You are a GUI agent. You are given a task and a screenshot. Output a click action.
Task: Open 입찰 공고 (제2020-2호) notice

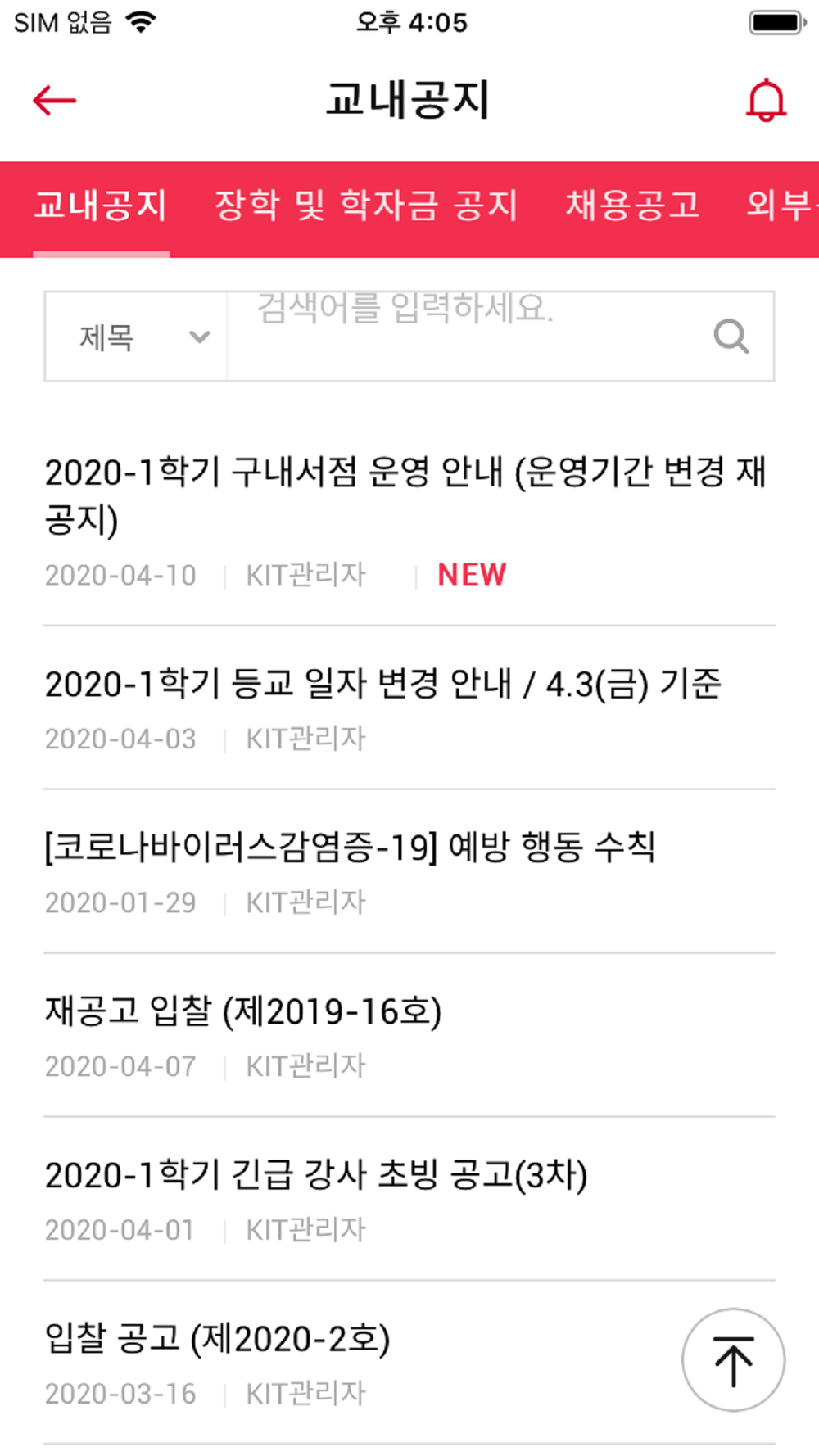pyautogui.click(x=218, y=1340)
